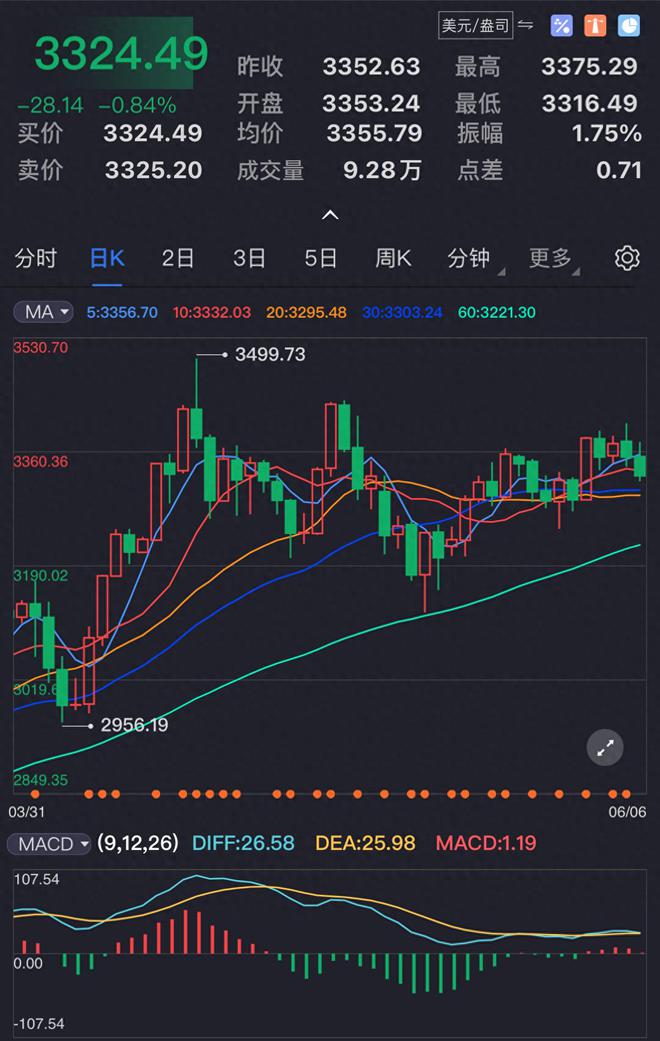This screenshot has height=1041, width=660.
Task: Open the 分钟 interval dropdown
Action: [x=470, y=258]
